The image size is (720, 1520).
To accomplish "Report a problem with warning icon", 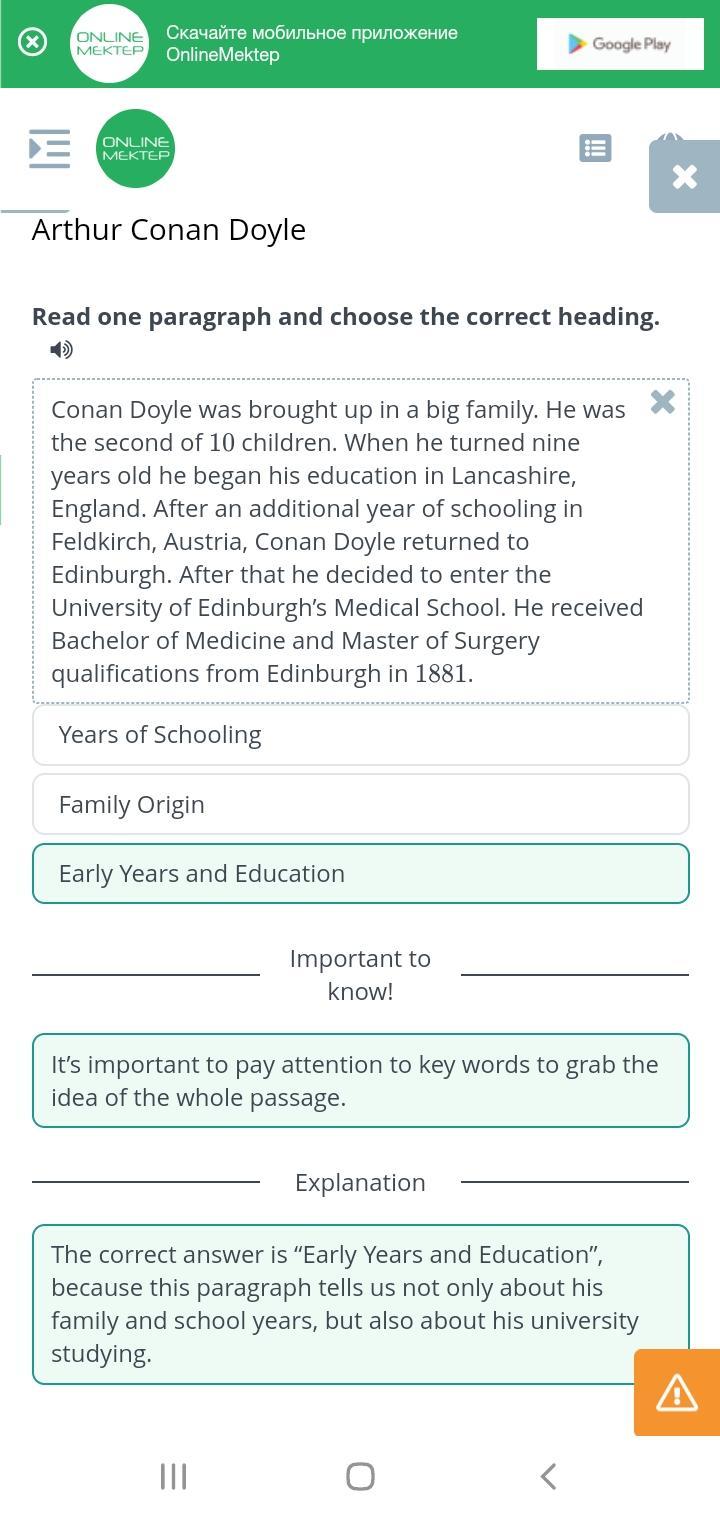I will point(677,1392).
